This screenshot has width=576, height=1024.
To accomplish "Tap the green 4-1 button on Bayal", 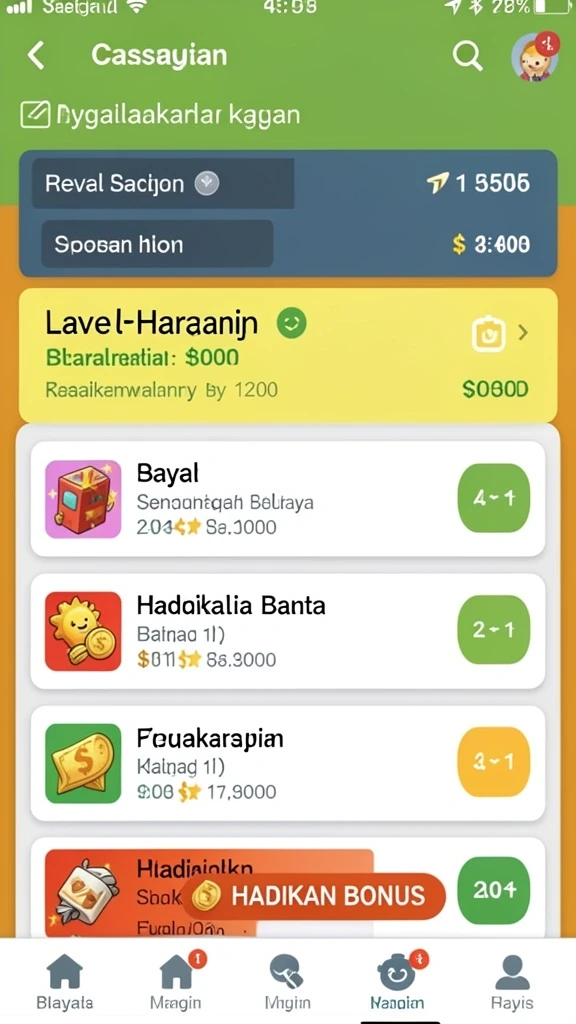I will [494, 498].
